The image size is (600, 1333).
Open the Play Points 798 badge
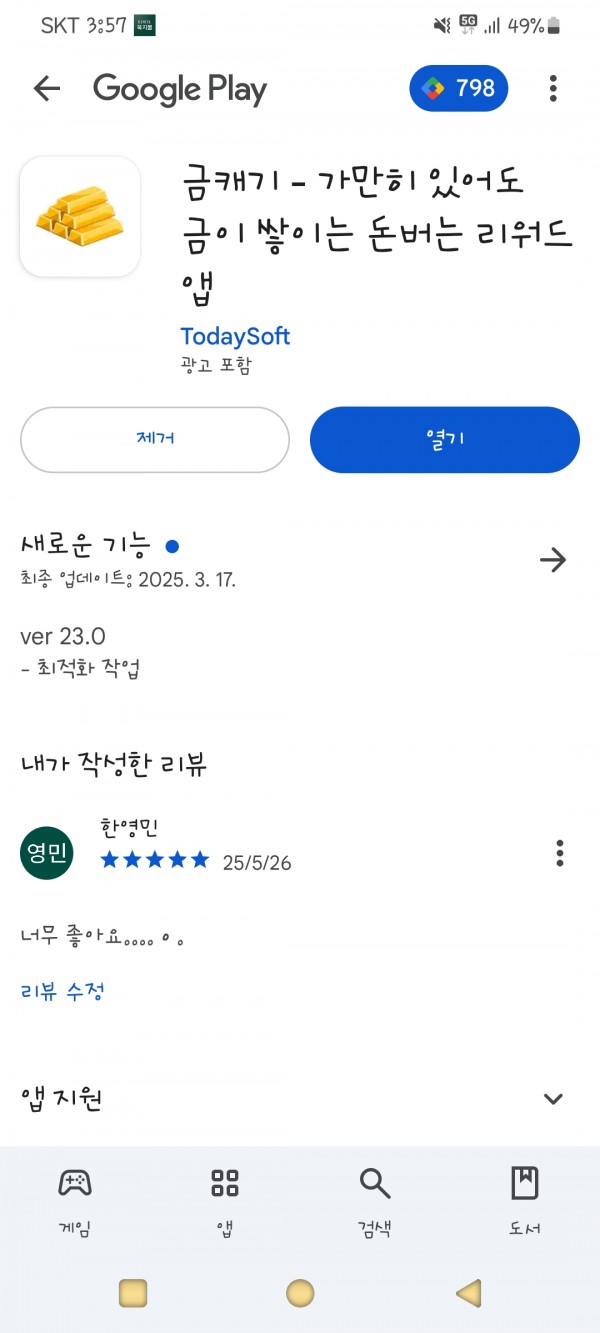[459, 89]
